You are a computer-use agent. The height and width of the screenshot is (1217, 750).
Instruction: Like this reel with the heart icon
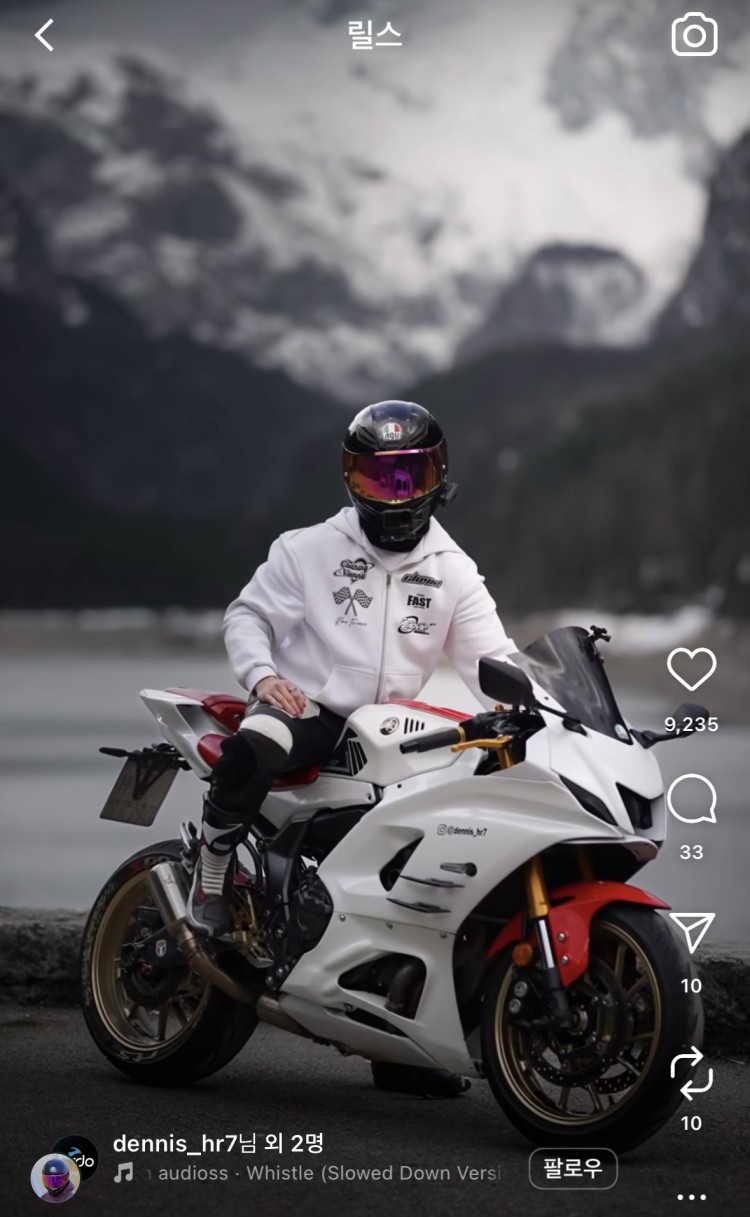coord(691,669)
